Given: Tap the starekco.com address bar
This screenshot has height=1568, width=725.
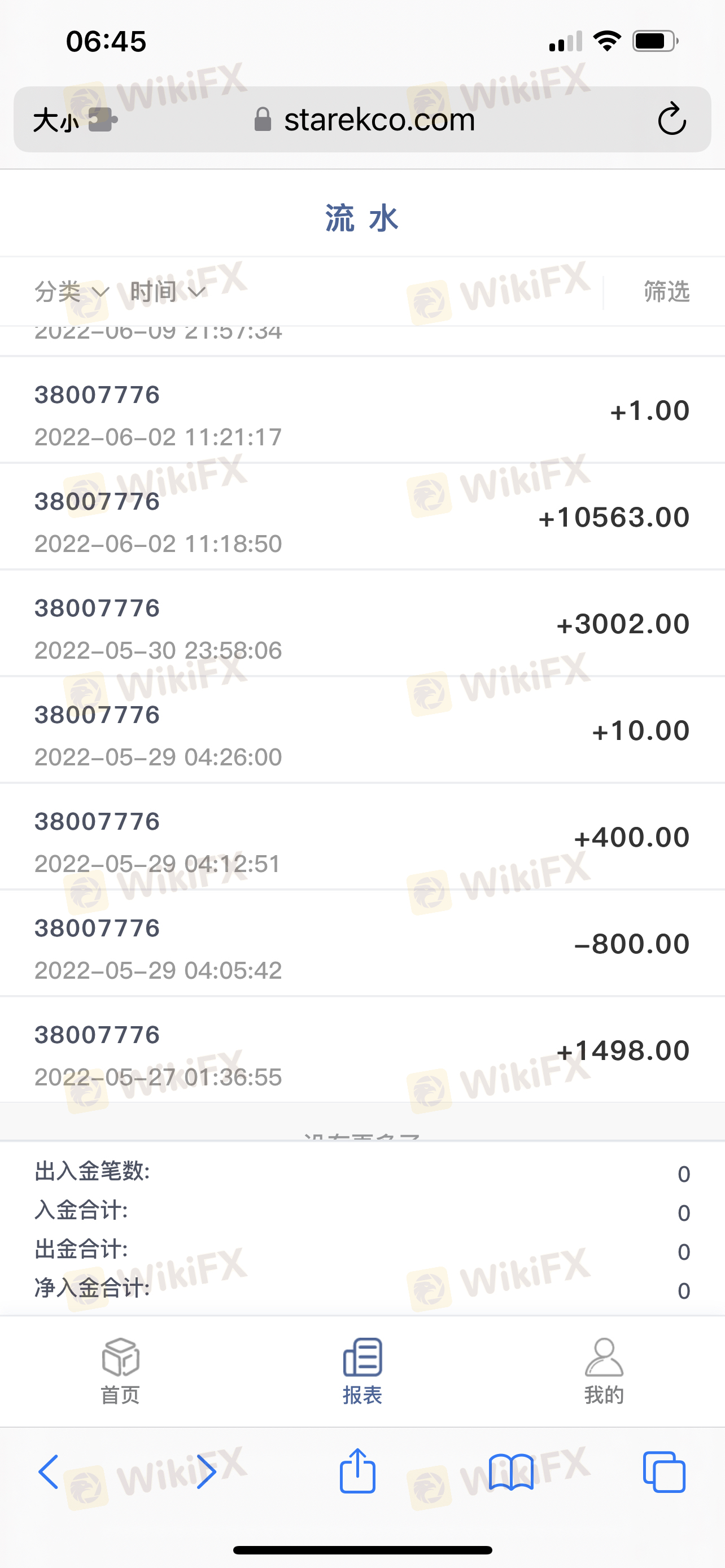Looking at the screenshot, I should 364,119.
